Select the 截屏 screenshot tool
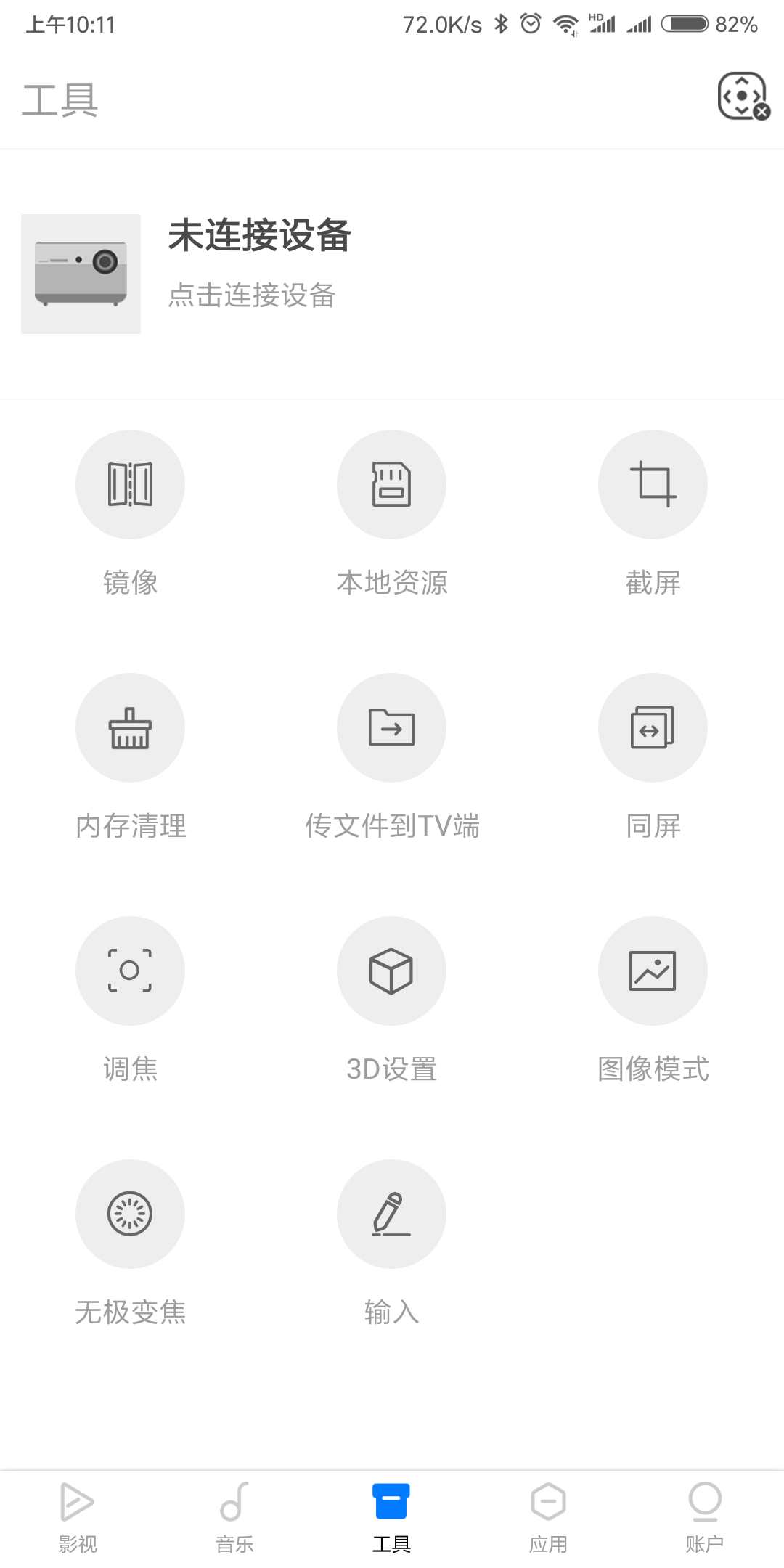This screenshot has width=784, height=1568. 653,485
